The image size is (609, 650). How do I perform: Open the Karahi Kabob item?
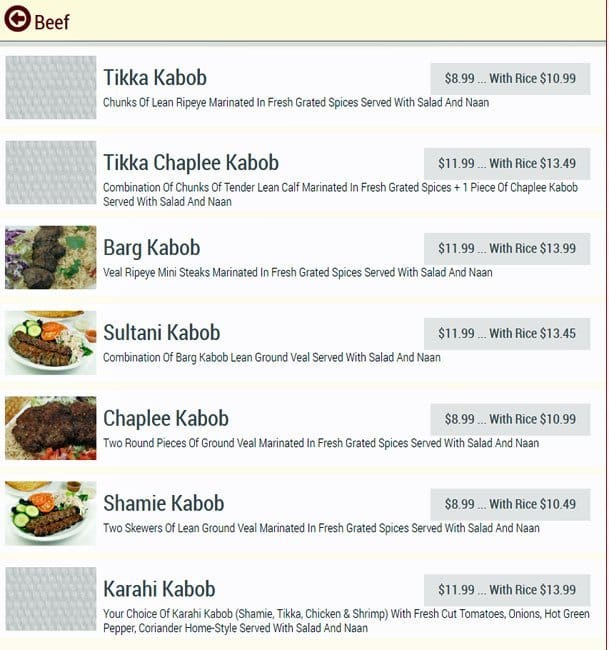[x=159, y=589]
